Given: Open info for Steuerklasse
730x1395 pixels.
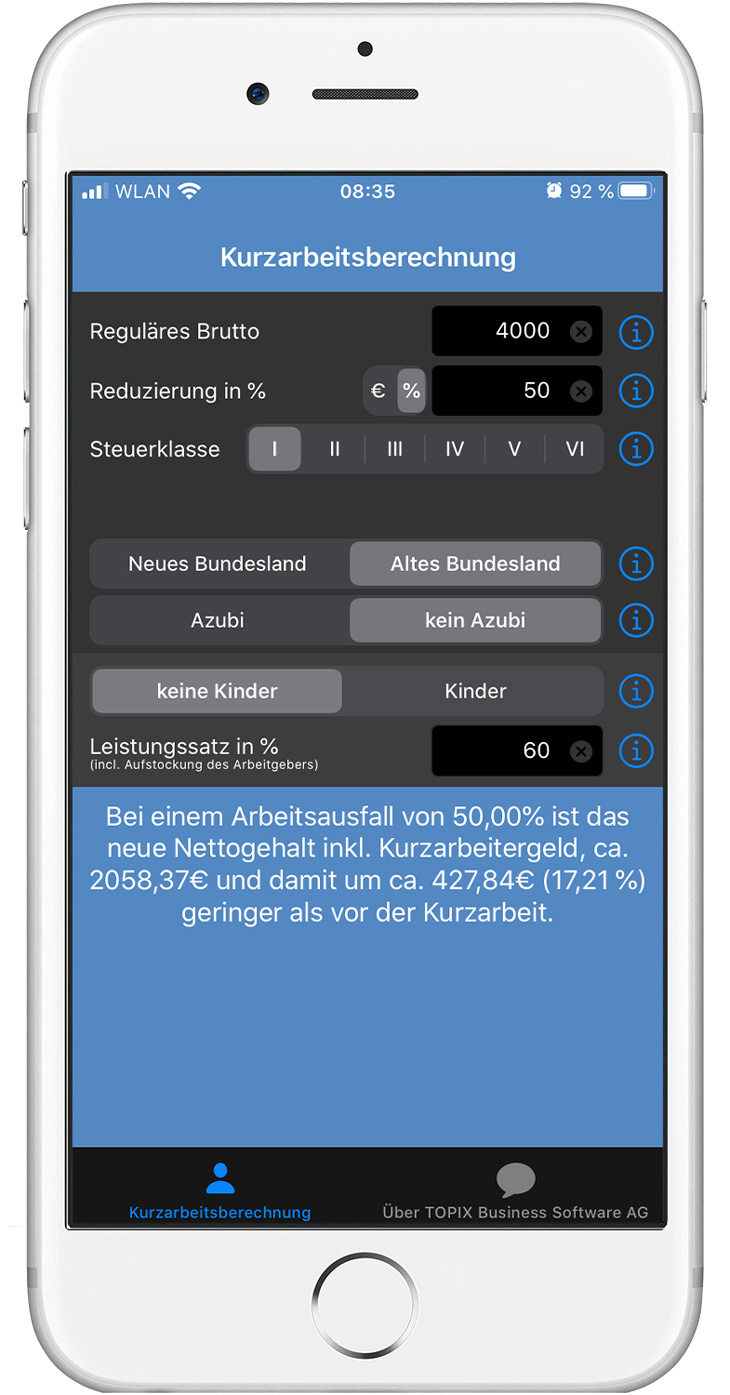Looking at the screenshot, I should point(636,449).
